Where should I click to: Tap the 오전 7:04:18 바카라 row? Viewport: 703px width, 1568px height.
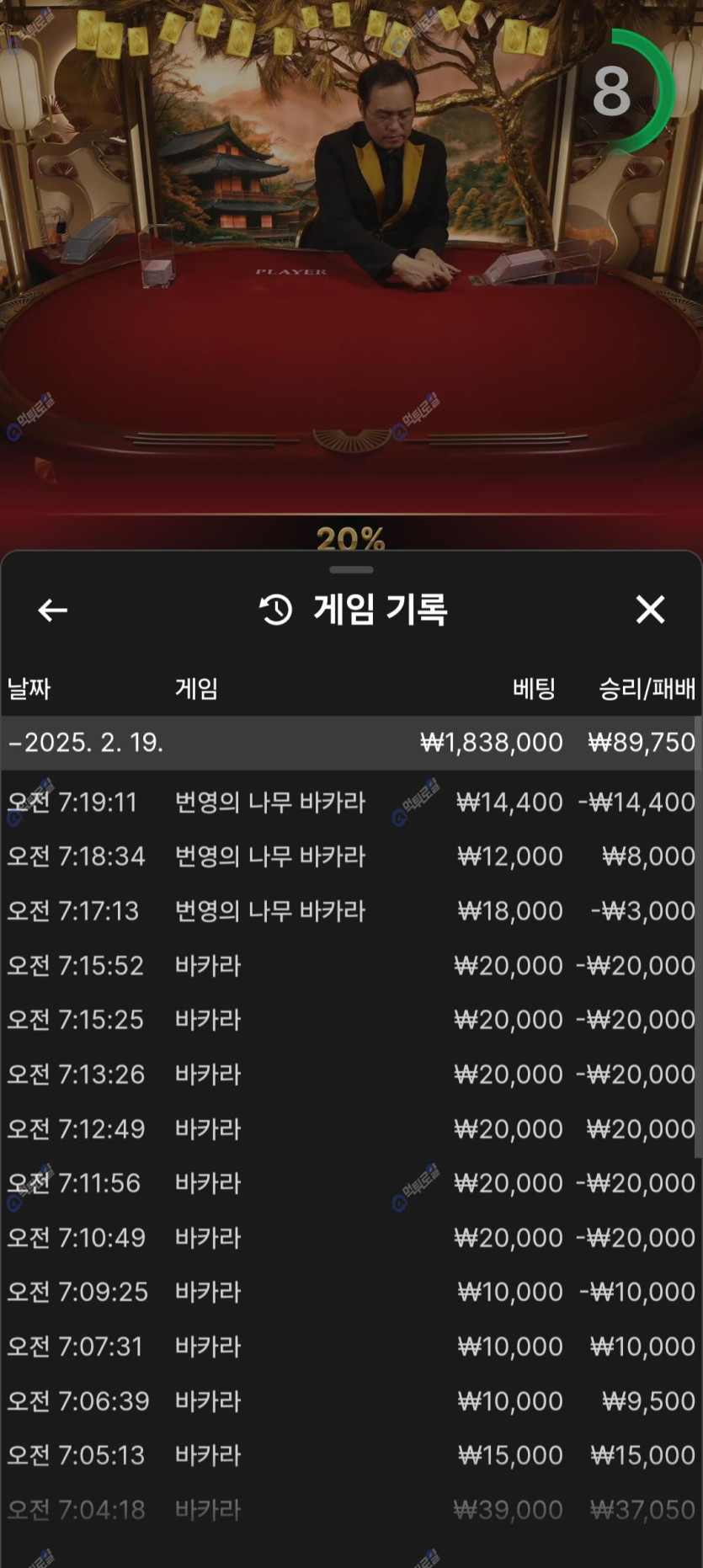point(350,1510)
